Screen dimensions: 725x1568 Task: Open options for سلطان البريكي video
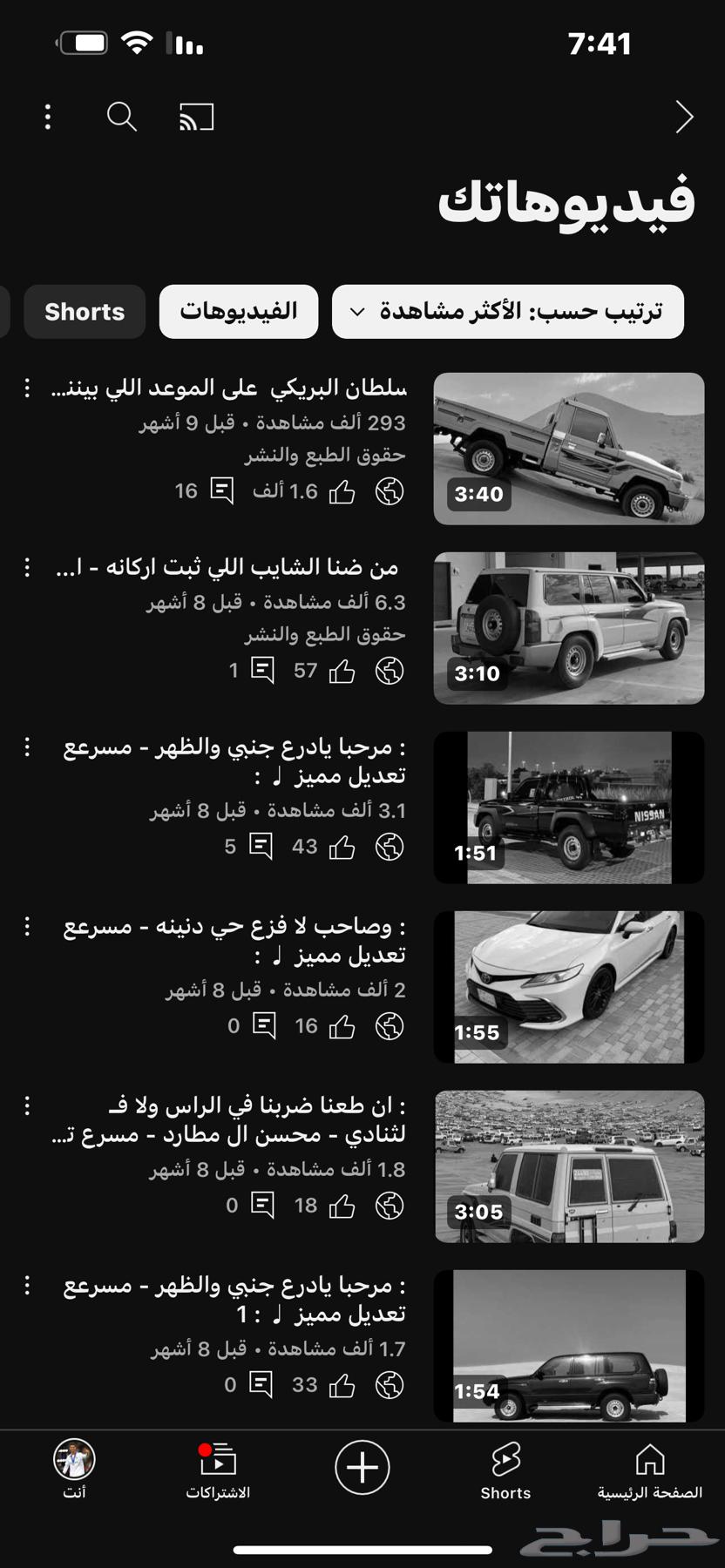pos(28,388)
